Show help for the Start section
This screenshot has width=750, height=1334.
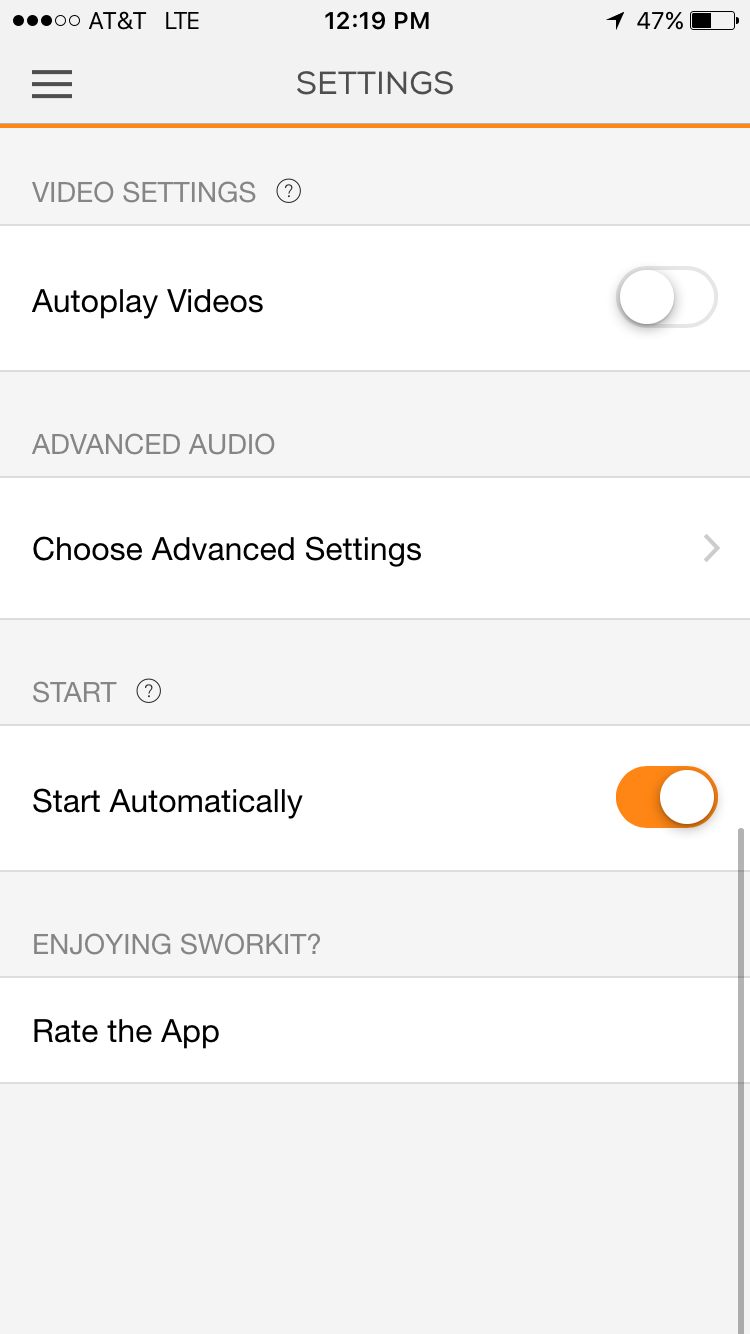pyautogui.click(x=149, y=691)
